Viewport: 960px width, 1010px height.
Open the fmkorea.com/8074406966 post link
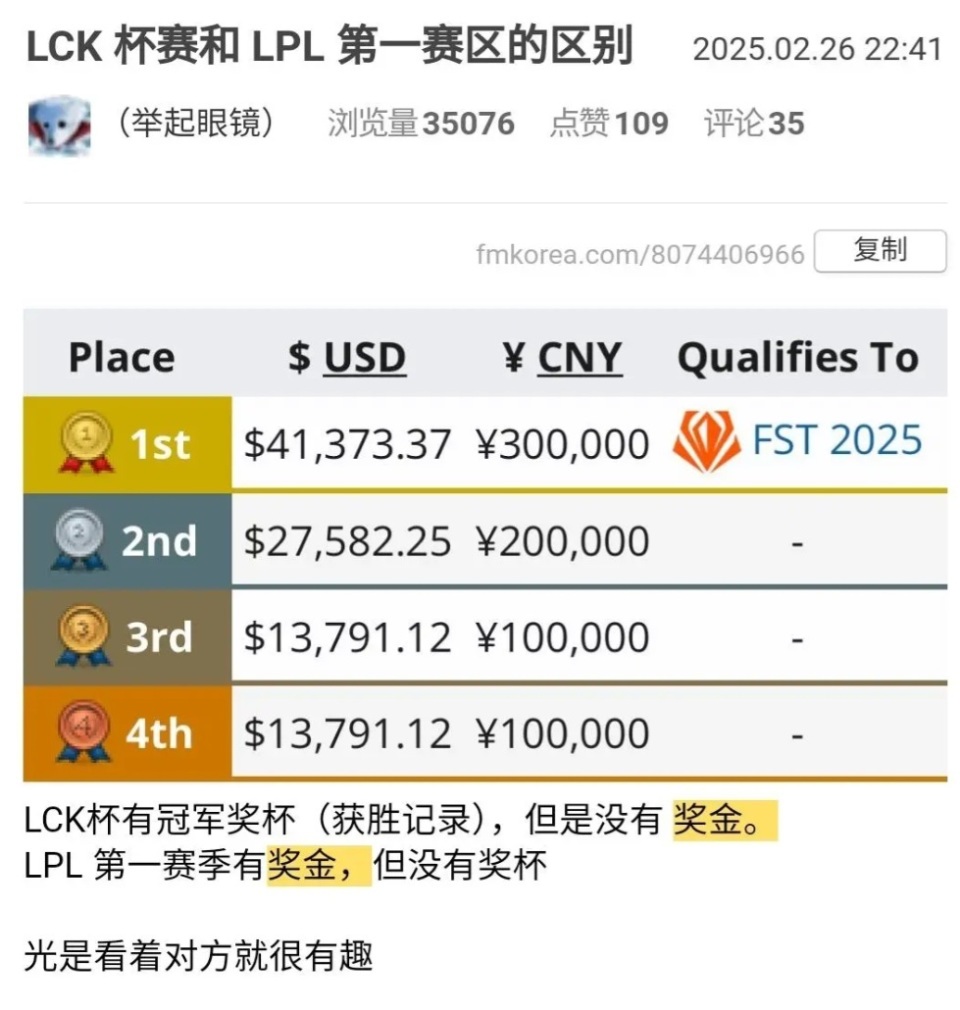coord(640,255)
